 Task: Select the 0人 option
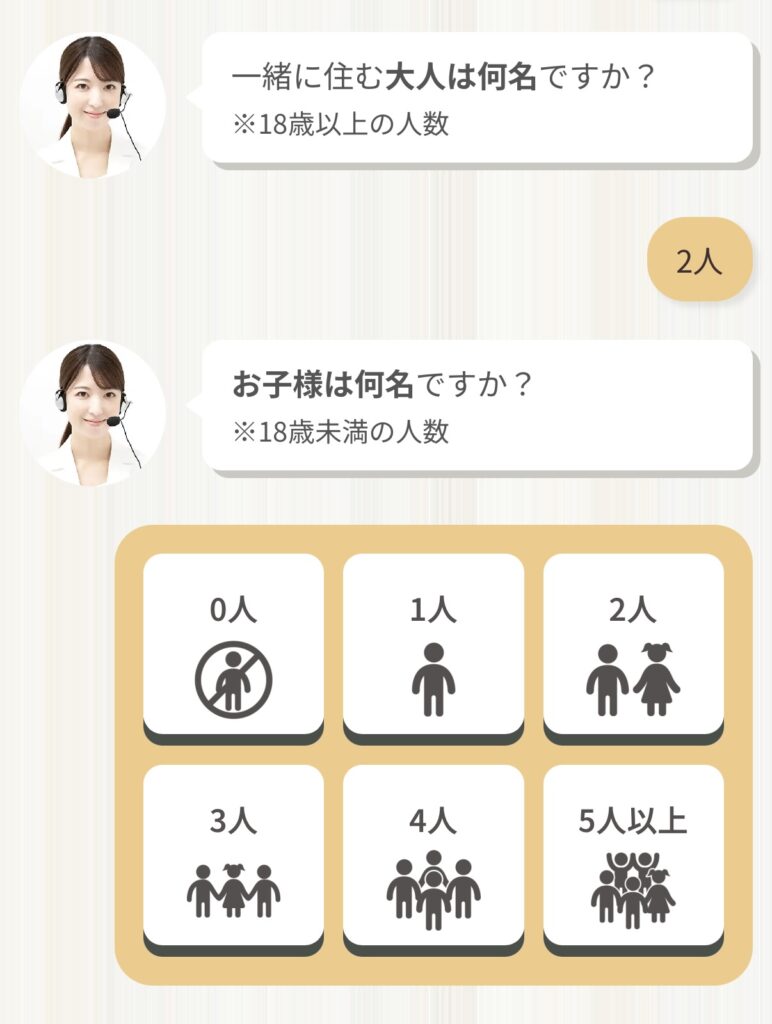coord(233,645)
